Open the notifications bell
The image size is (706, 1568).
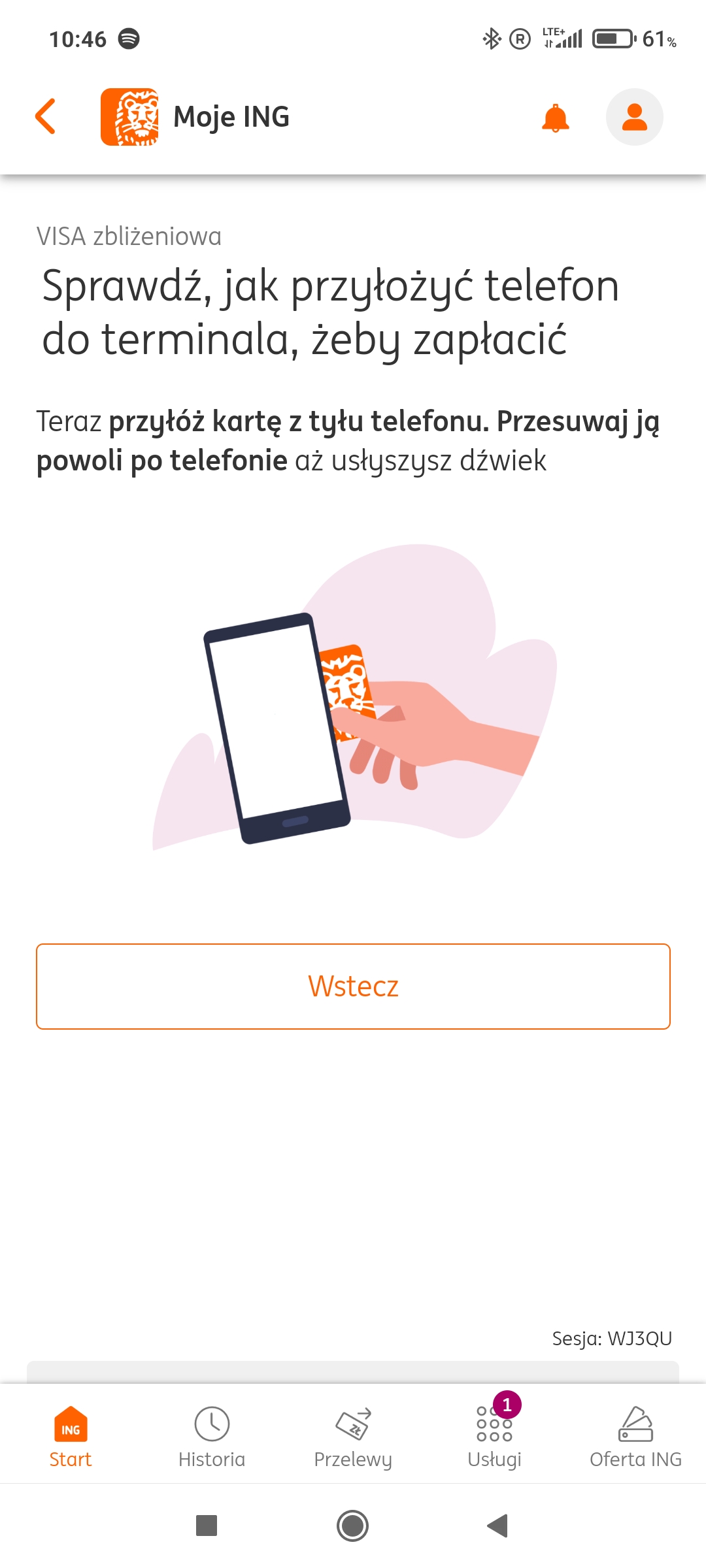click(x=556, y=118)
